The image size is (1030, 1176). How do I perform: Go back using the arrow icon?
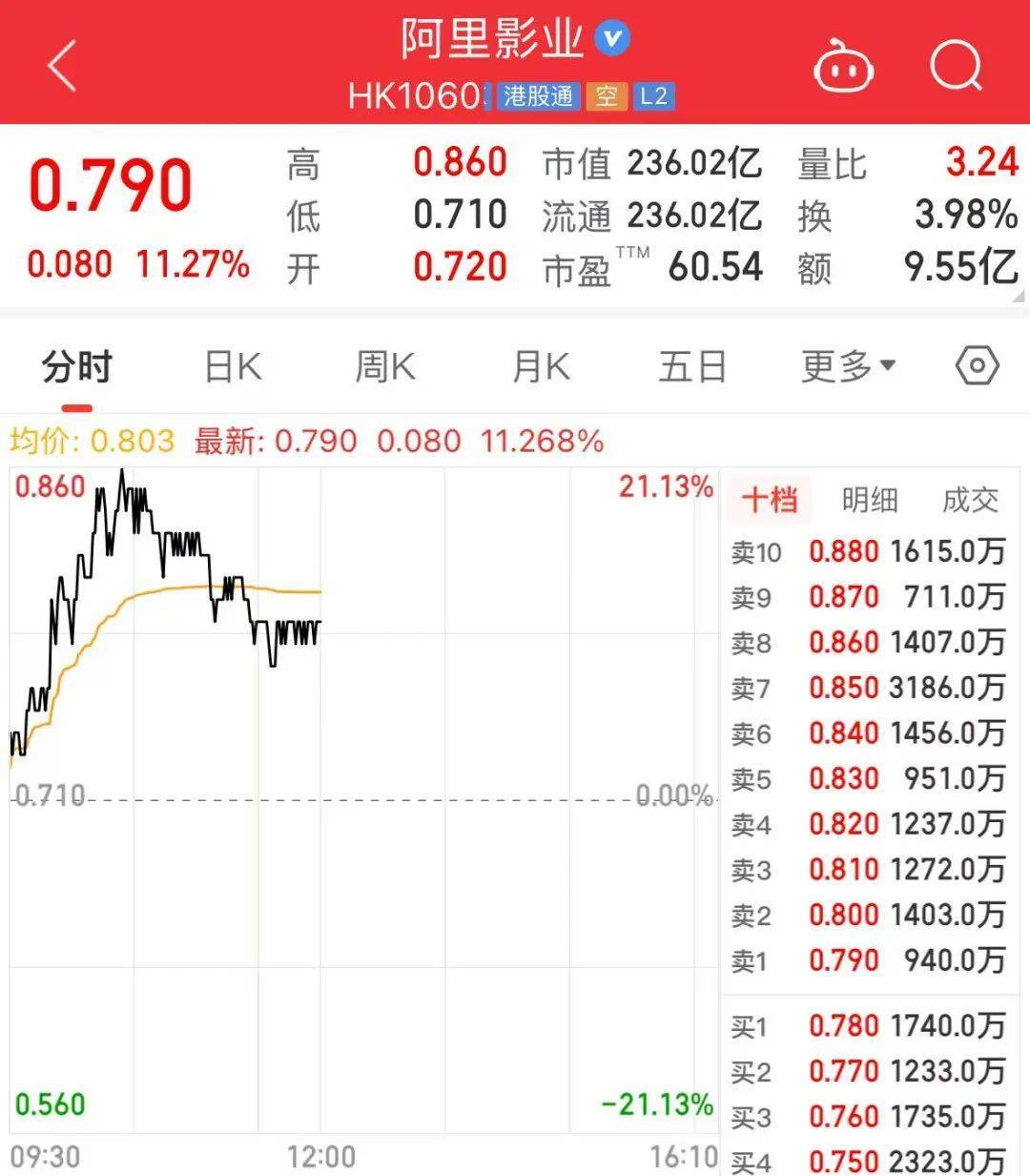(x=63, y=66)
